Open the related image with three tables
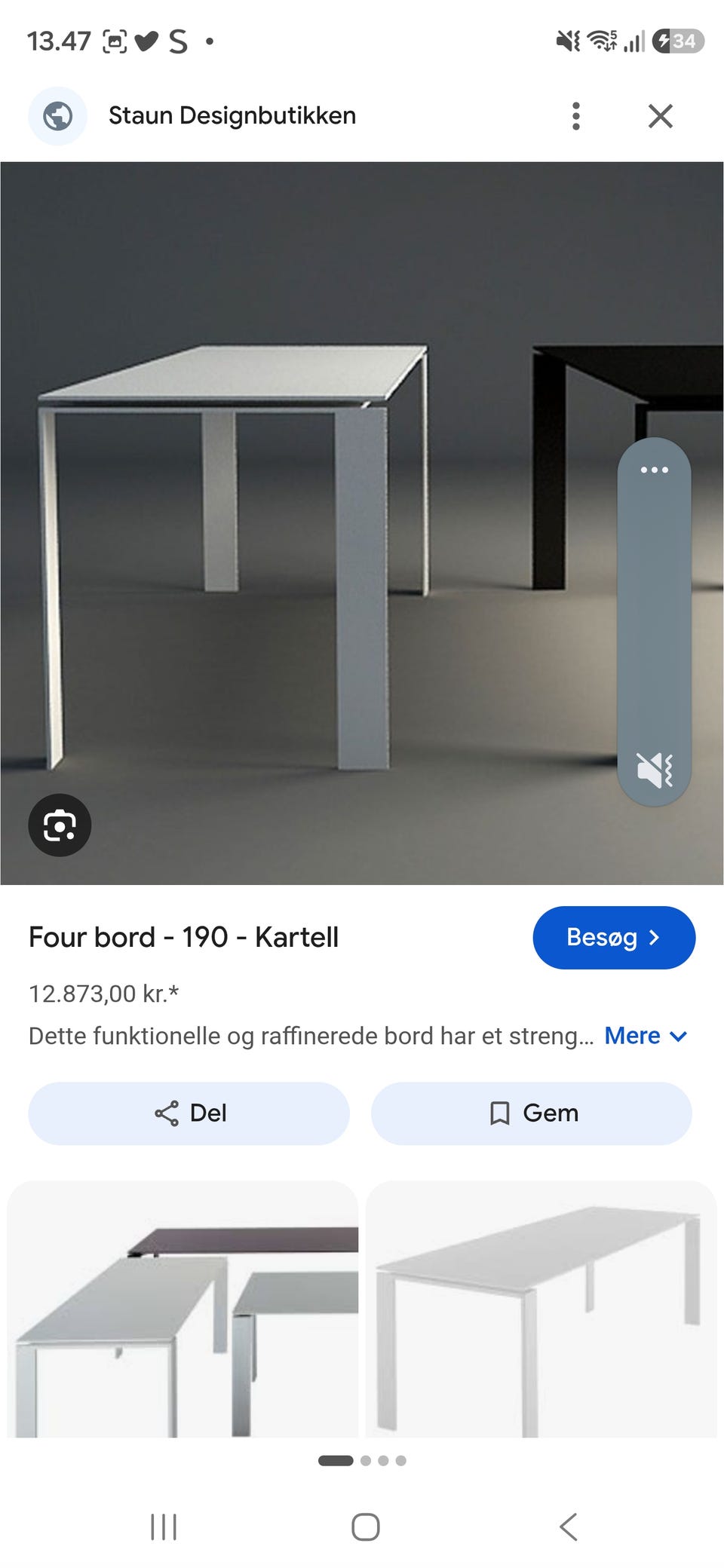The image size is (724, 1568). (183, 1309)
